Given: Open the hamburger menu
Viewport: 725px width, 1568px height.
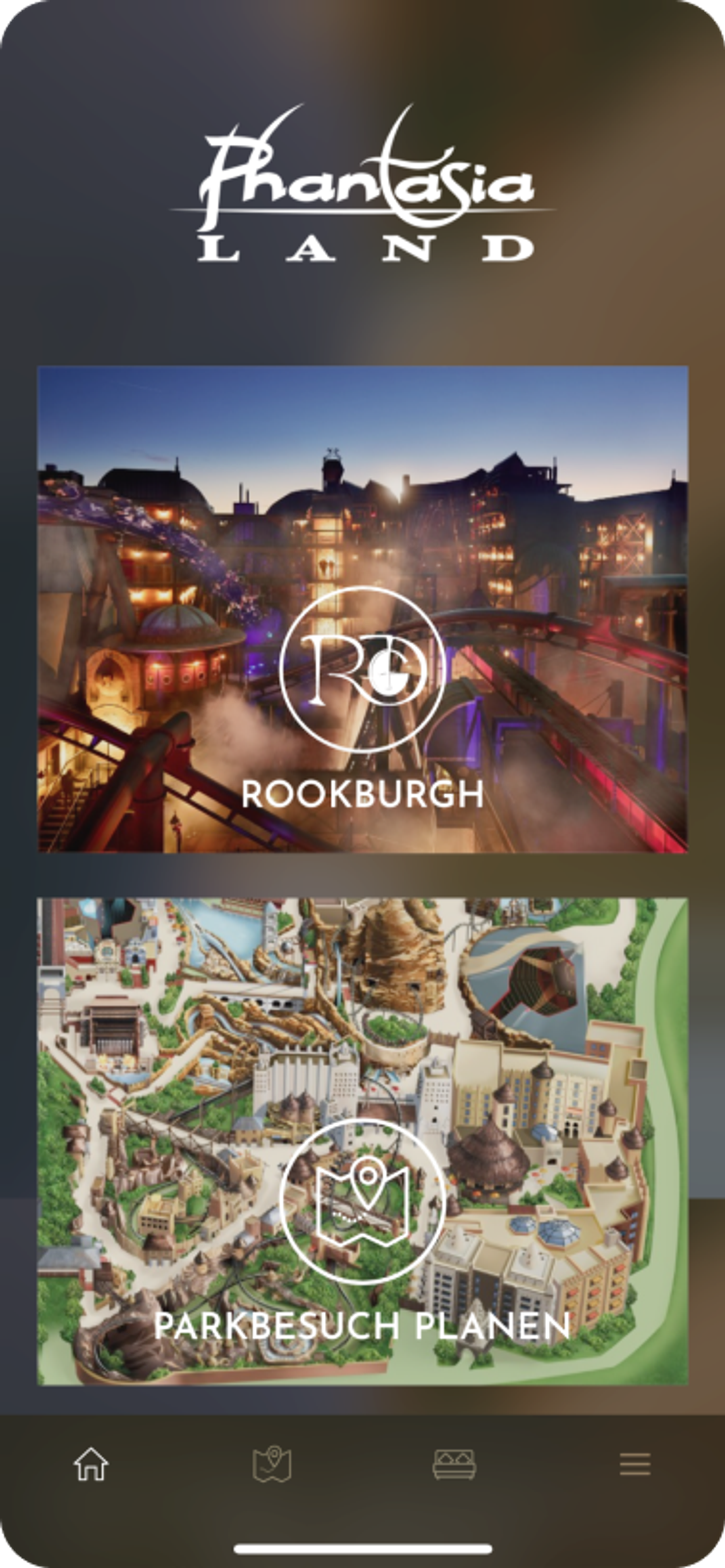Looking at the screenshot, I should pyautogui.click(x=635, y=1463).
